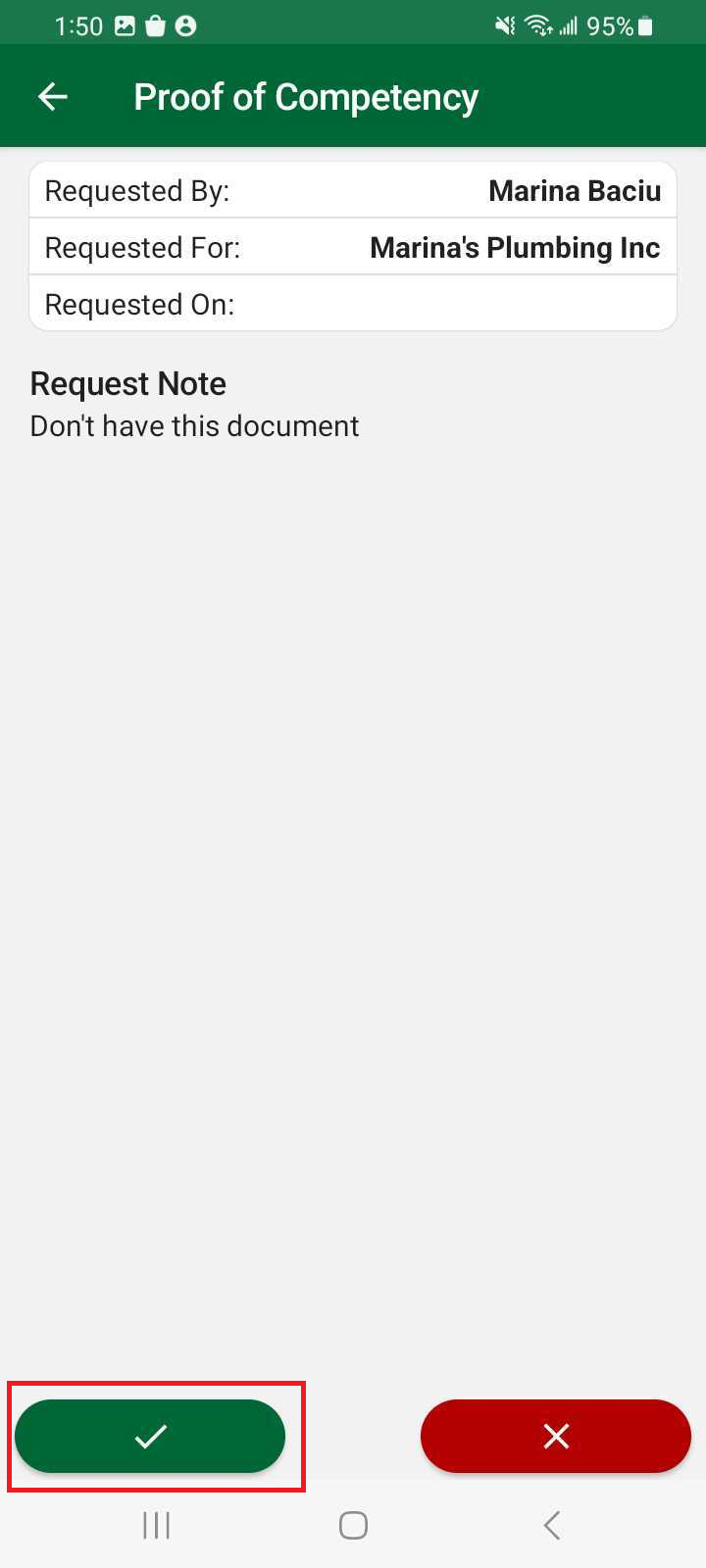Open recent apps from navigation bar
706x1568 pixels.
click(156, 1525)
